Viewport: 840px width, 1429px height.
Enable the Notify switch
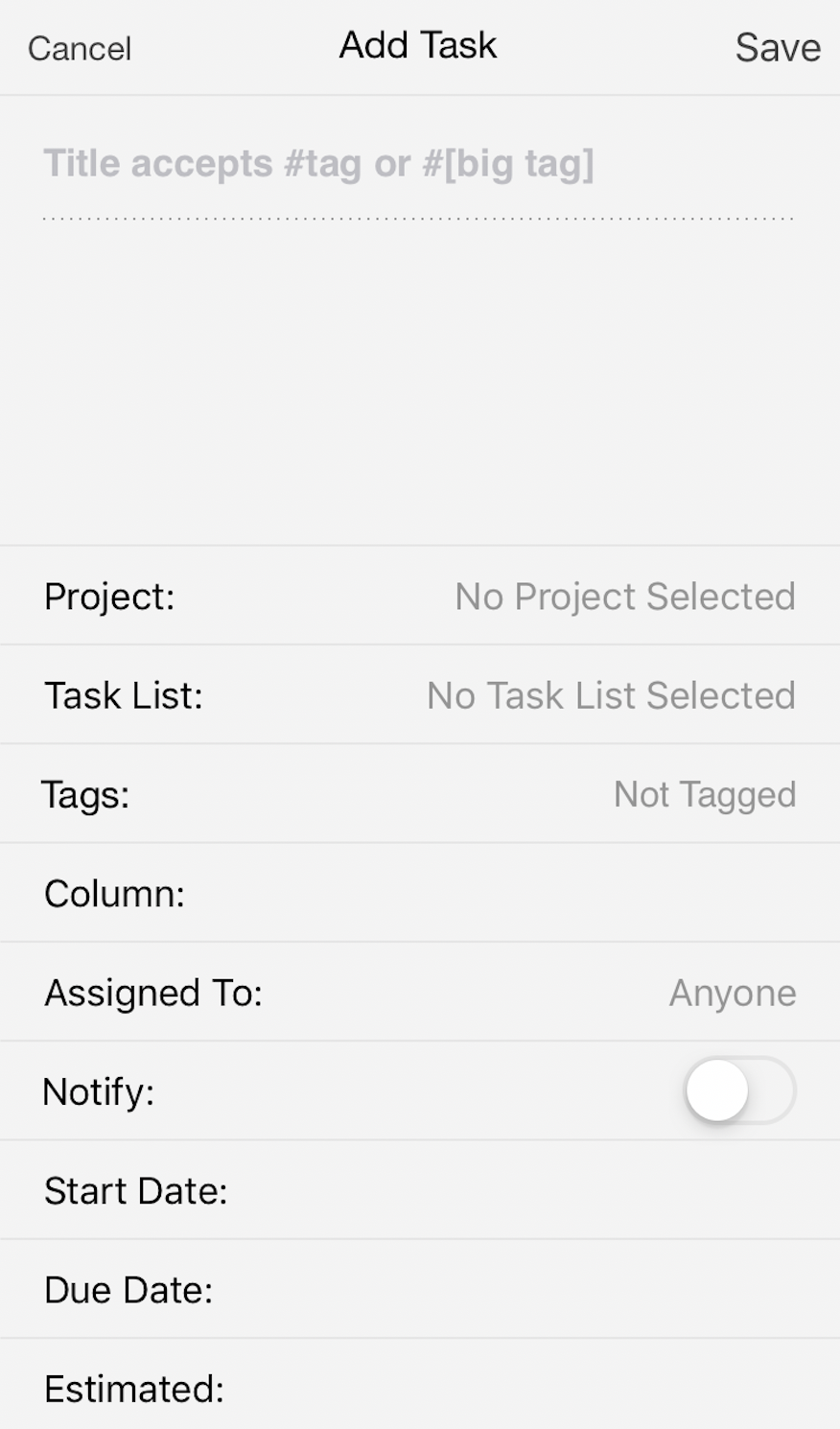coord(739,1090)
